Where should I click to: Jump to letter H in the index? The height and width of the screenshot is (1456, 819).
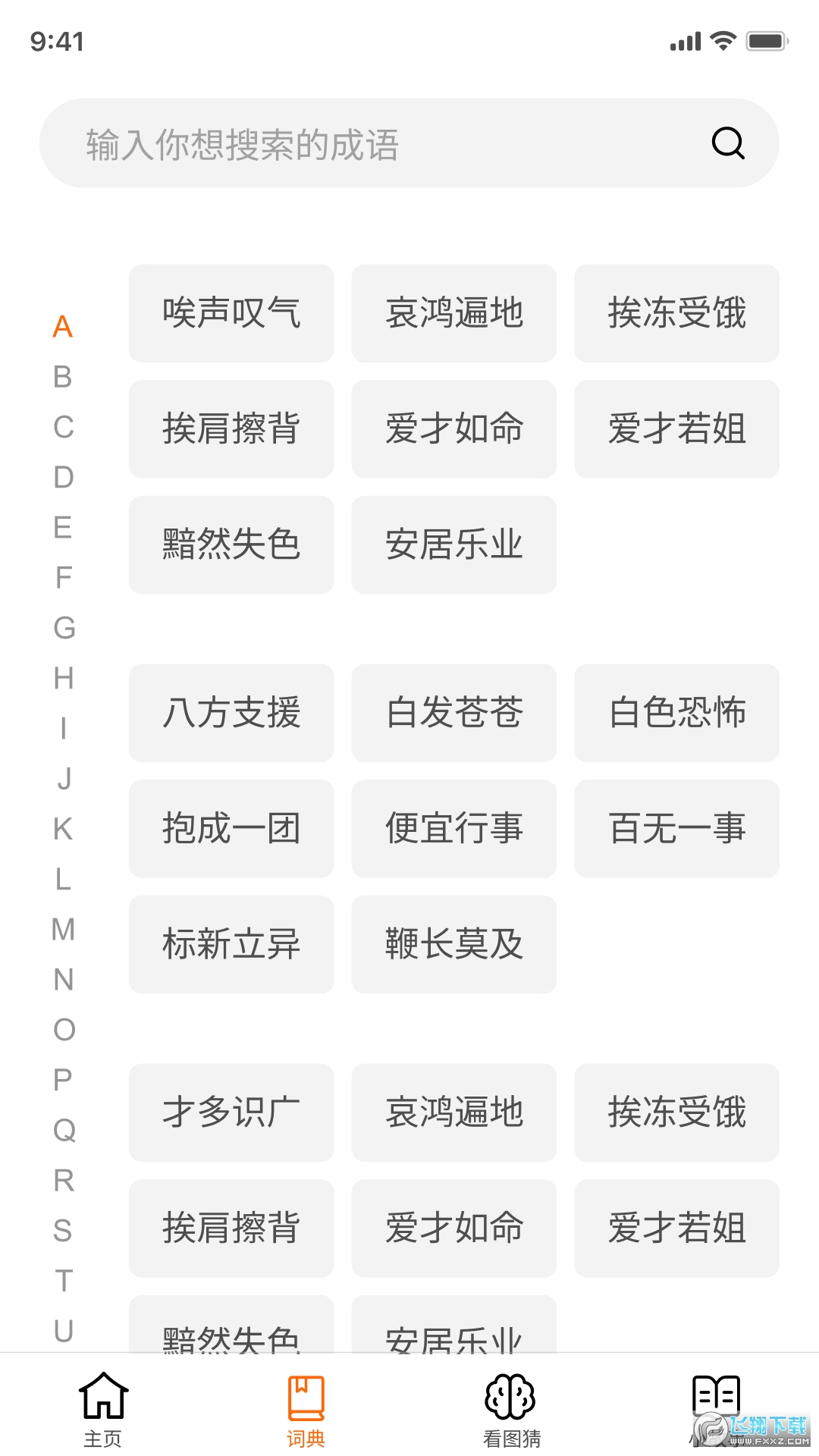coord(63,678)
